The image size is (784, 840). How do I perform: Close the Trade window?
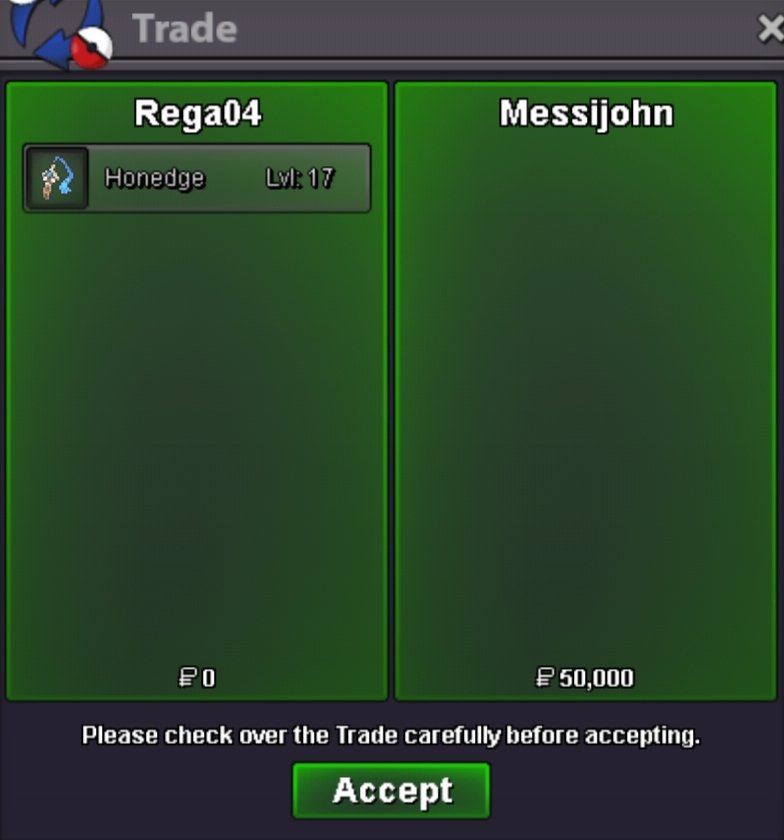coord(770,29)
